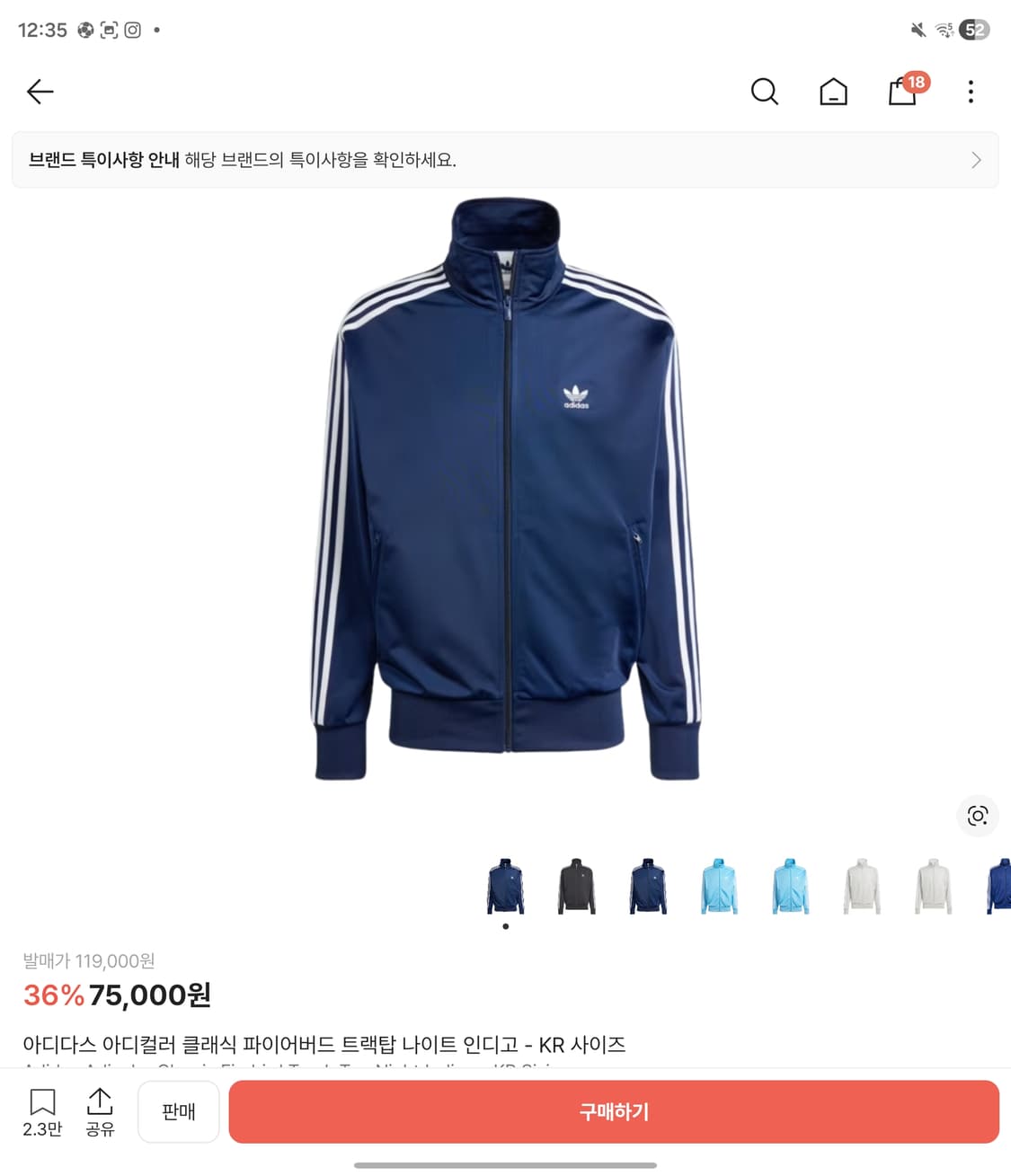The width and height of the screenshot is (1011, 1176).
Task: Tap the 36% discounted price 75,000원
Action: click(x=118, y=995)
